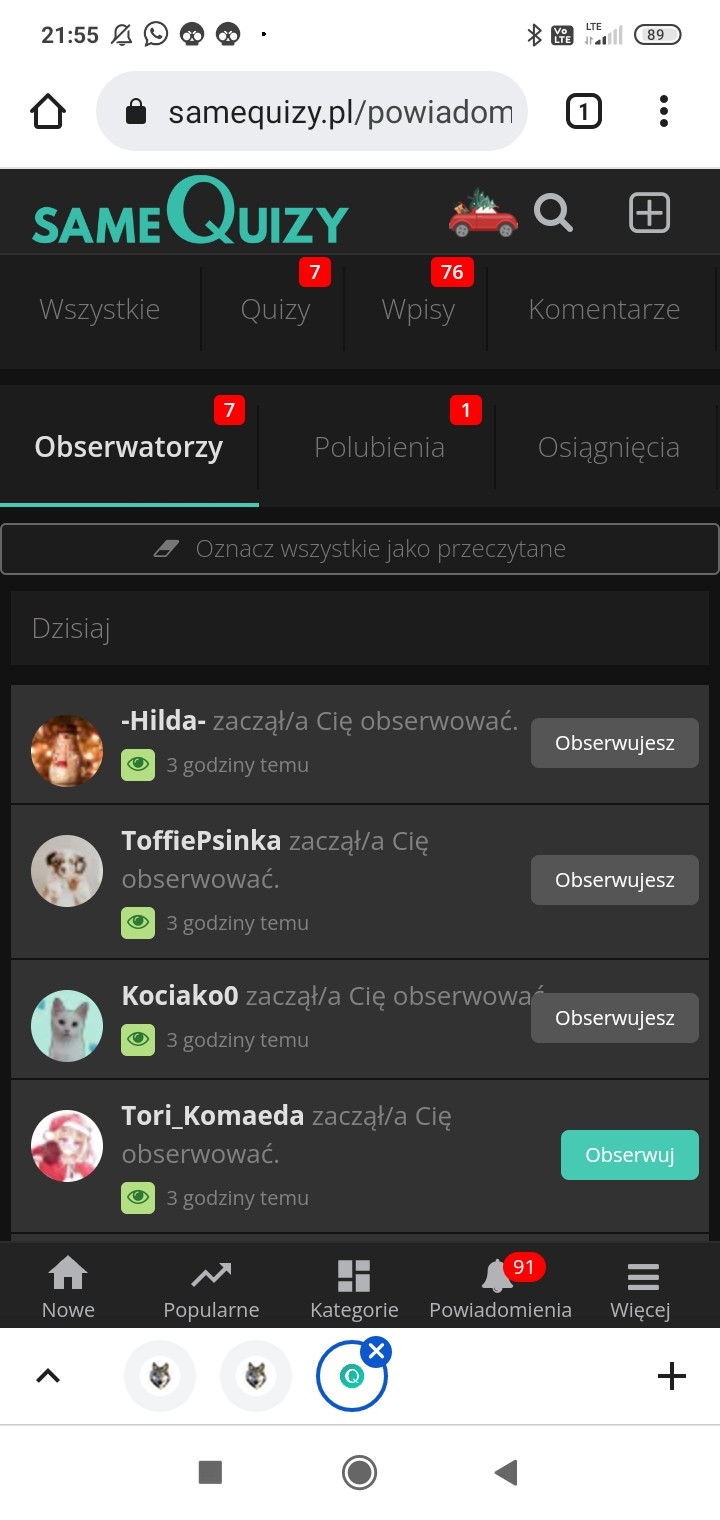Tap Oznacz wszystkie jako przeczytane
Screen dimensions: 720x1520
tap(360, 549)
